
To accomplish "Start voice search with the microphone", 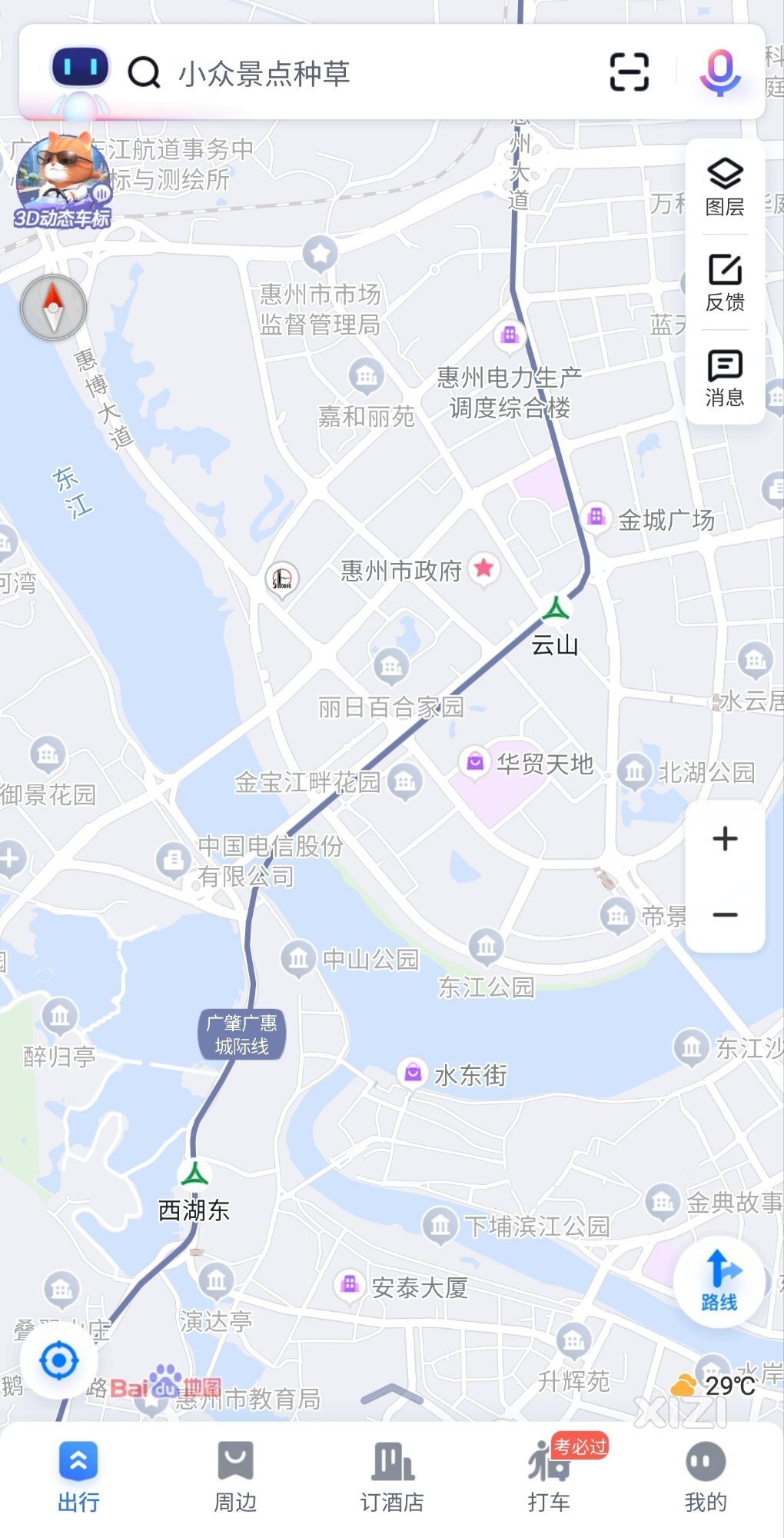I will click(720, 72).
